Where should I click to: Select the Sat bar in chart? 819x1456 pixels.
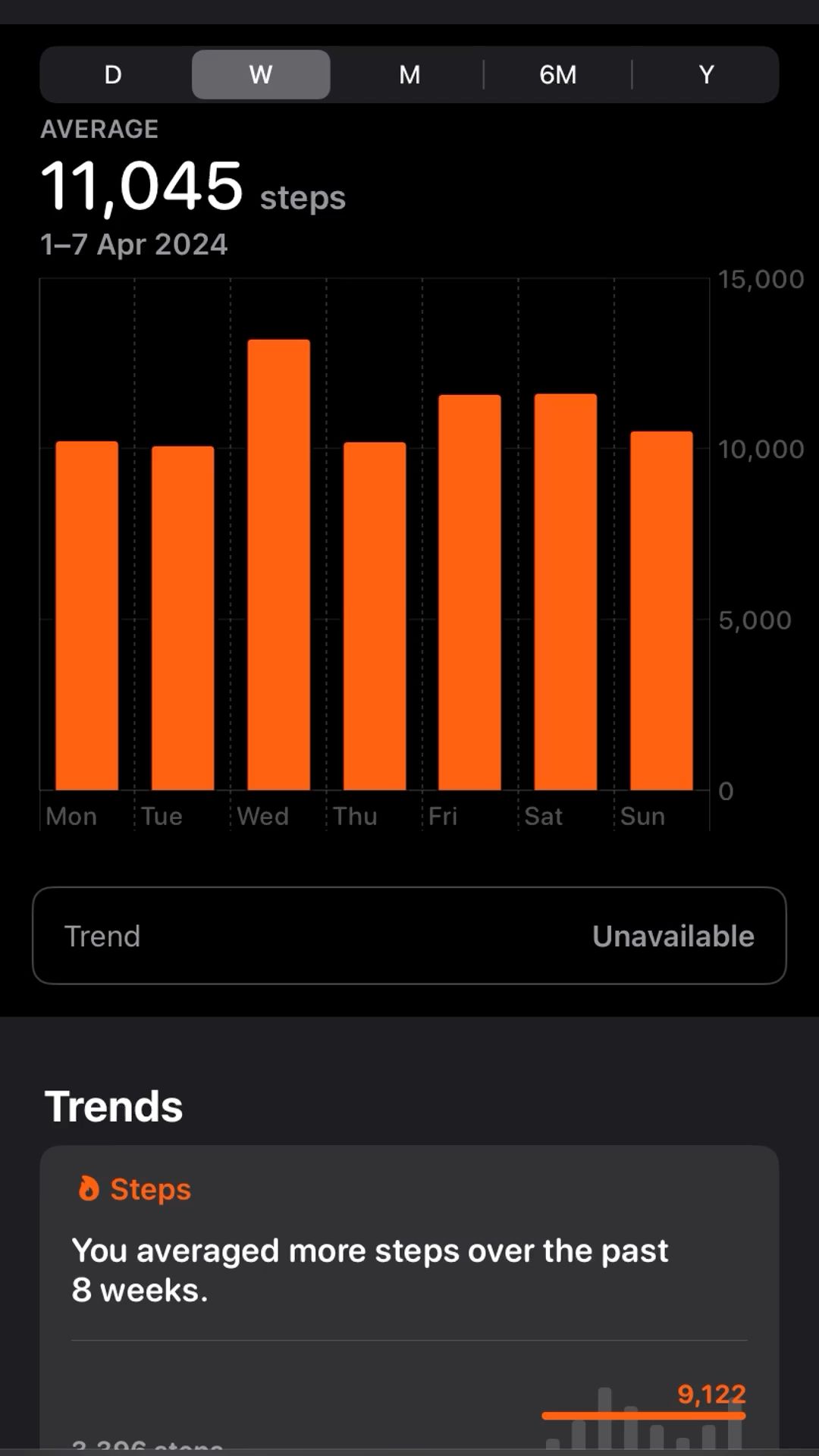(565, 591)
